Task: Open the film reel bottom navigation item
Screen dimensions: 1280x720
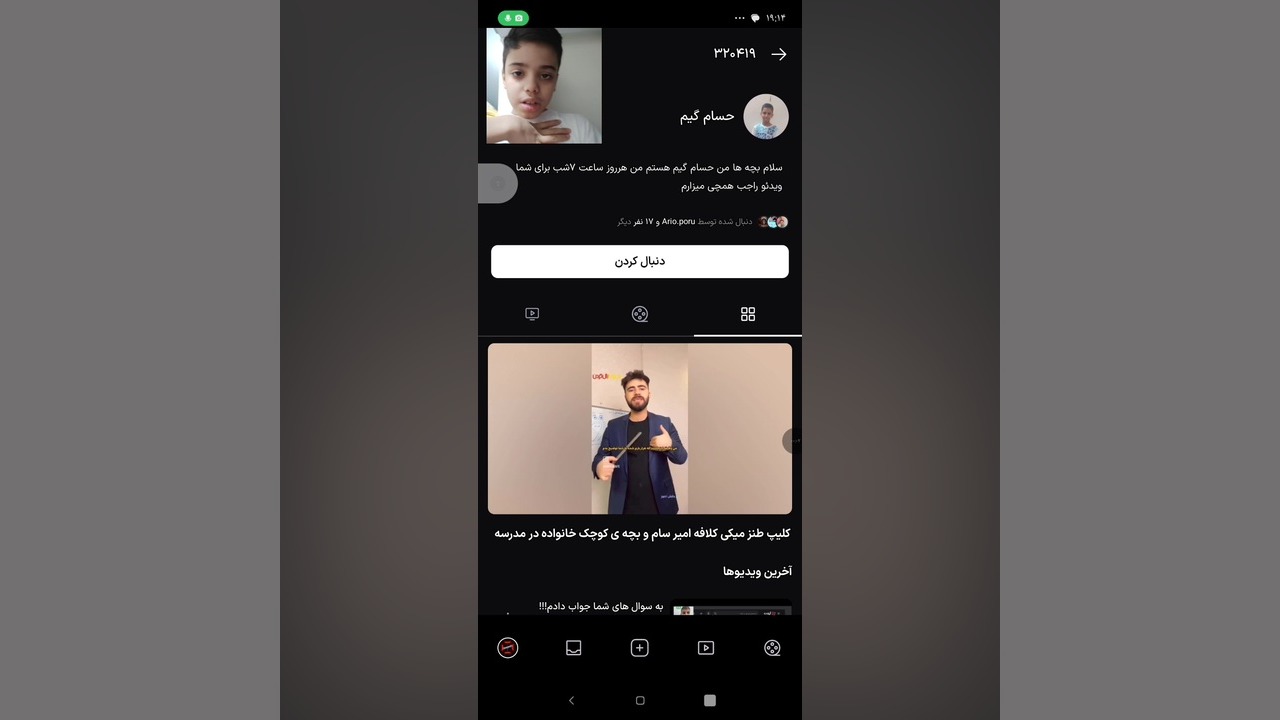Action: 772,648
